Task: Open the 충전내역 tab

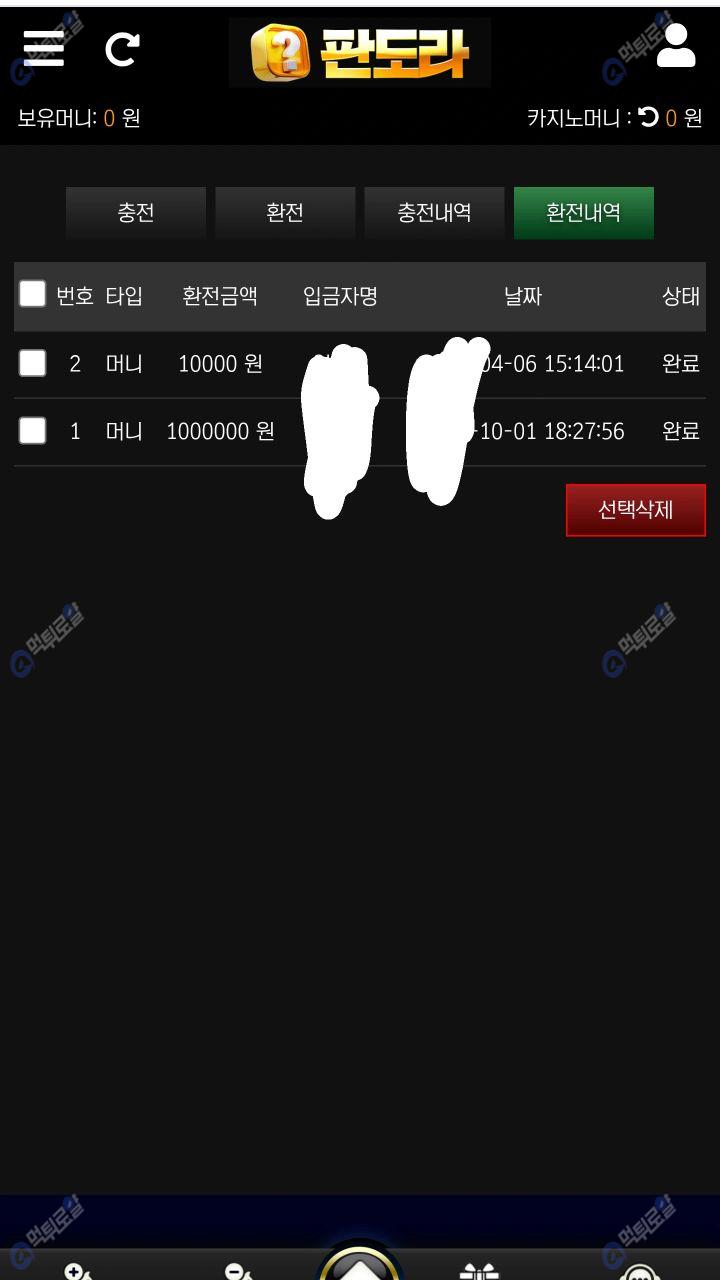Action: pos(434,212)
